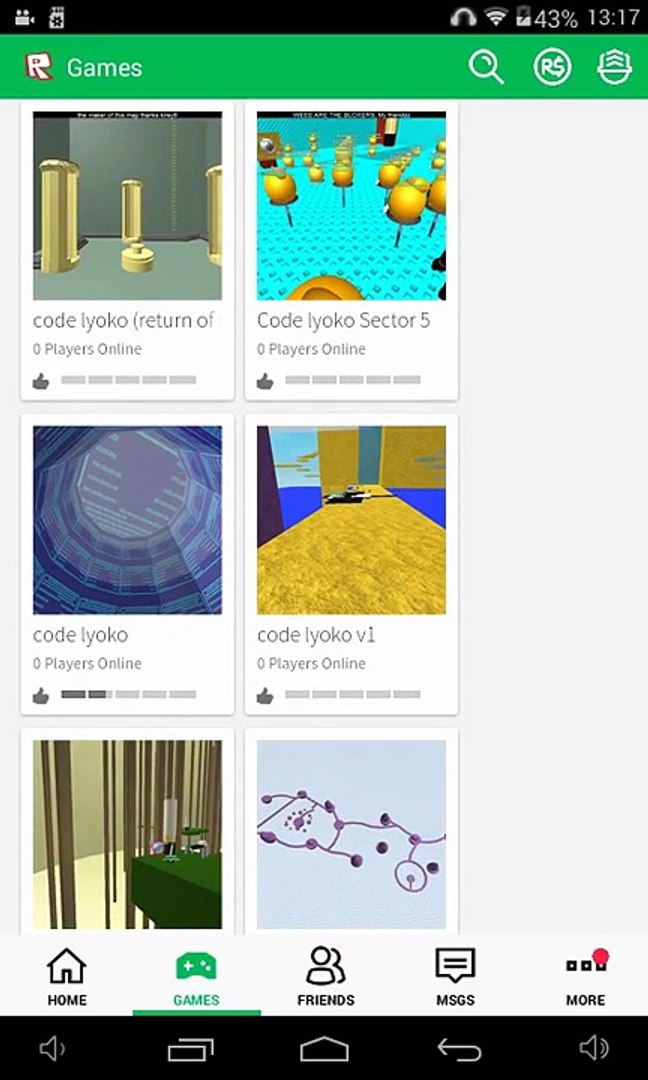648x1080 pixels.
Task: Switch to the Home tab
Action: pos(66,977)
